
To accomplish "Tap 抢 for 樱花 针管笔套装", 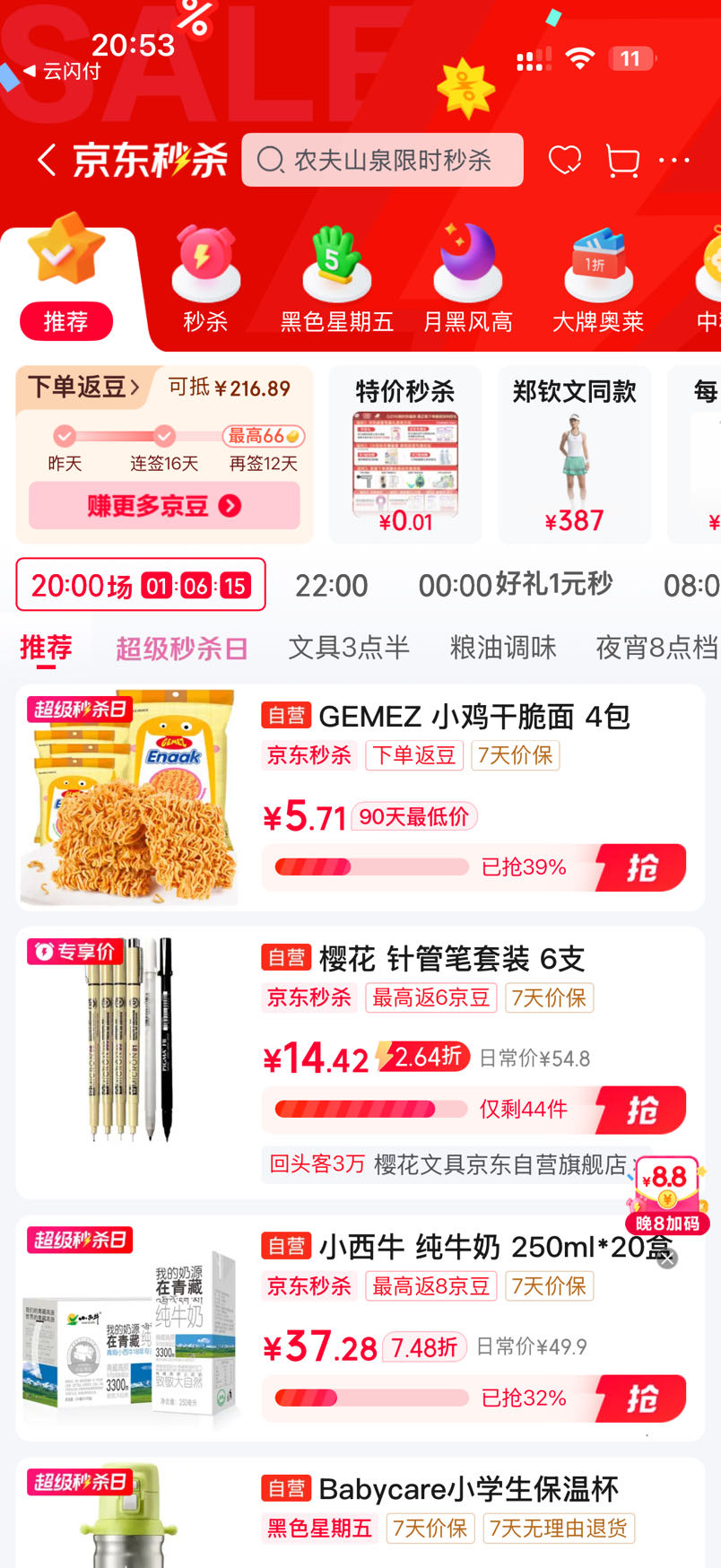I will point(641,1111).
